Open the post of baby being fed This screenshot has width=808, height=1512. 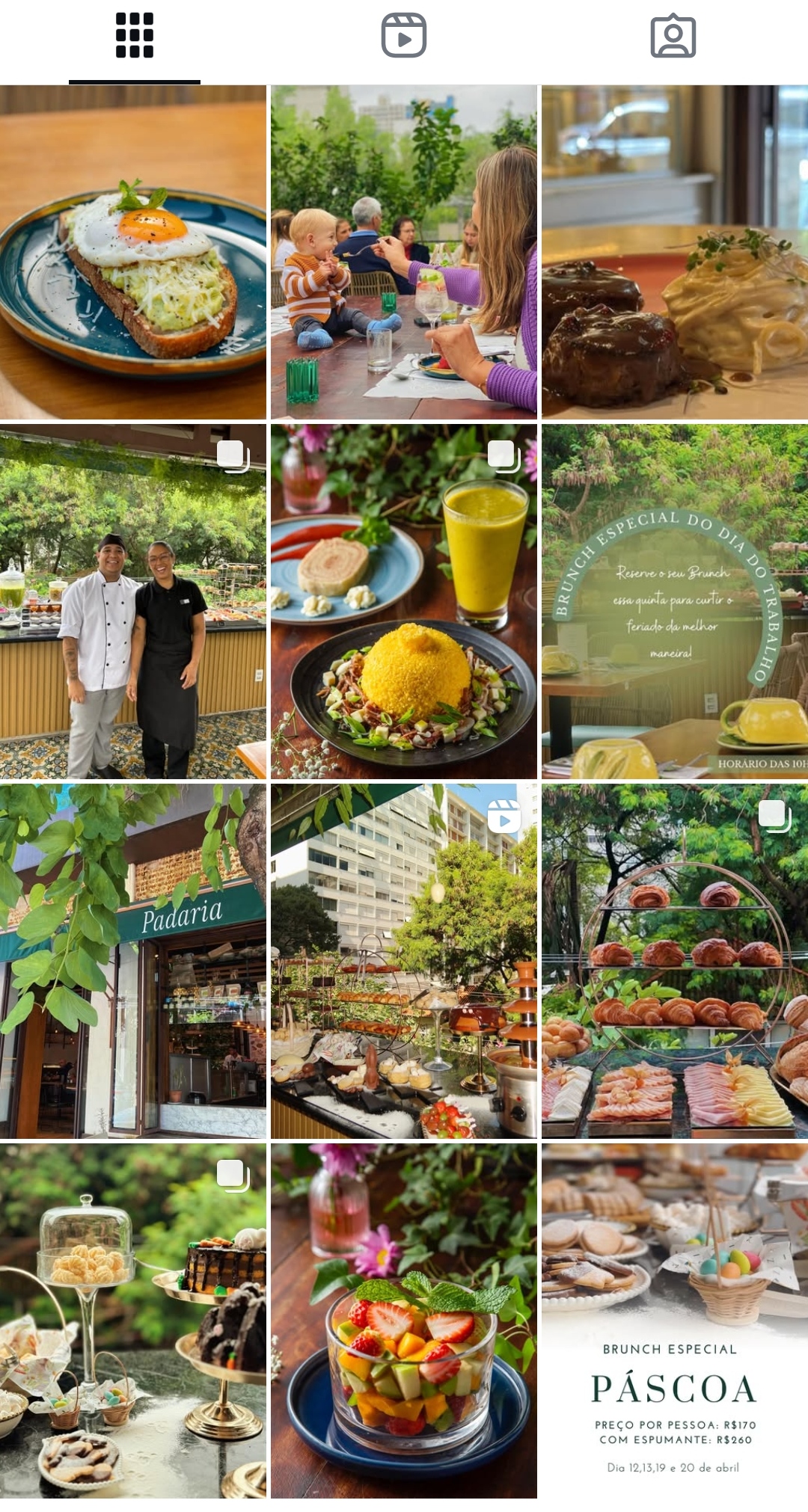[x=404, y=252]
